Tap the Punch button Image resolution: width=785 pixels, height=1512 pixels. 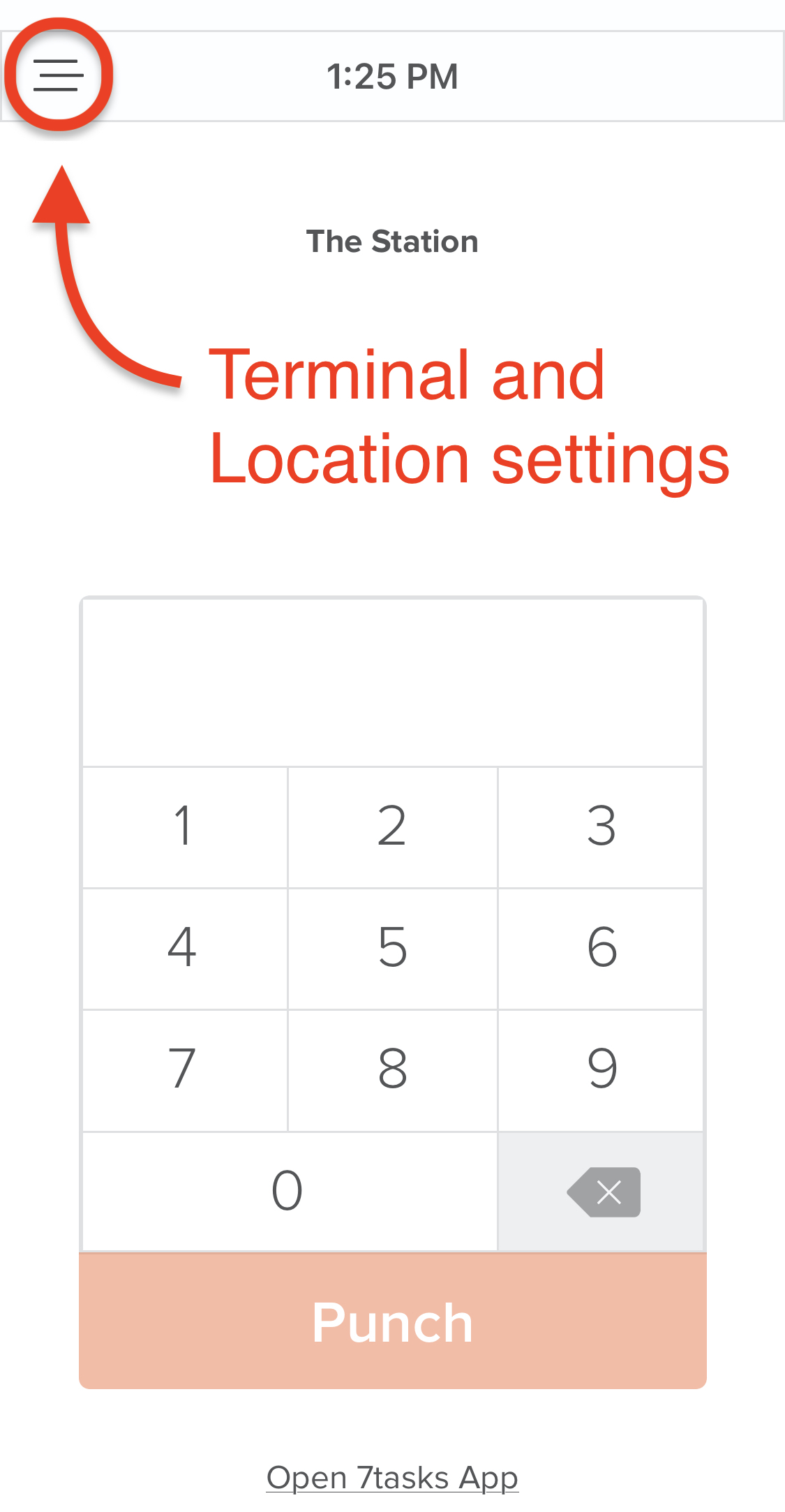click(392, 1321)
